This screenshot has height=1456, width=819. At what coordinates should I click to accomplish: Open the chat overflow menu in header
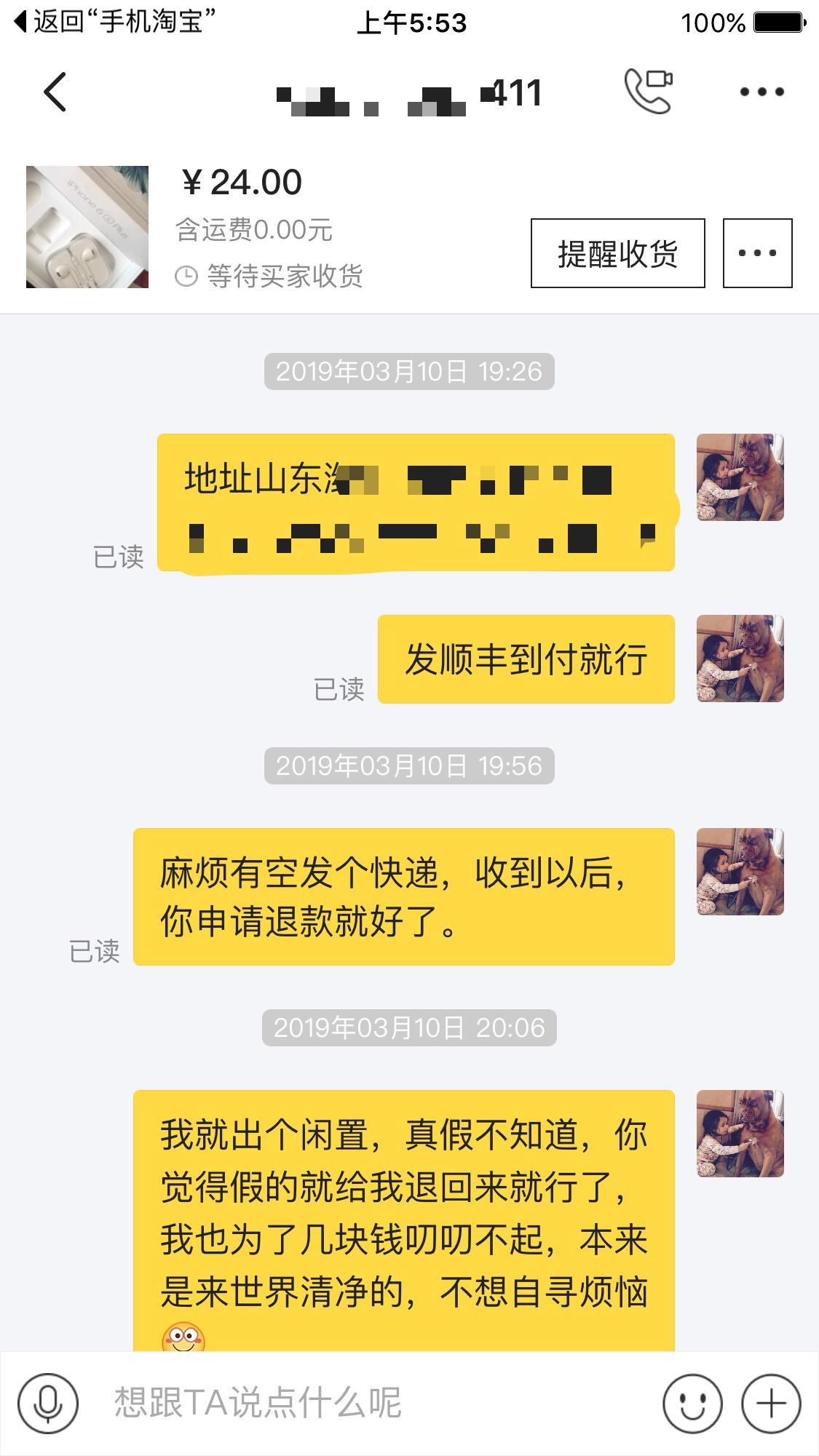[x=761, y=92]
